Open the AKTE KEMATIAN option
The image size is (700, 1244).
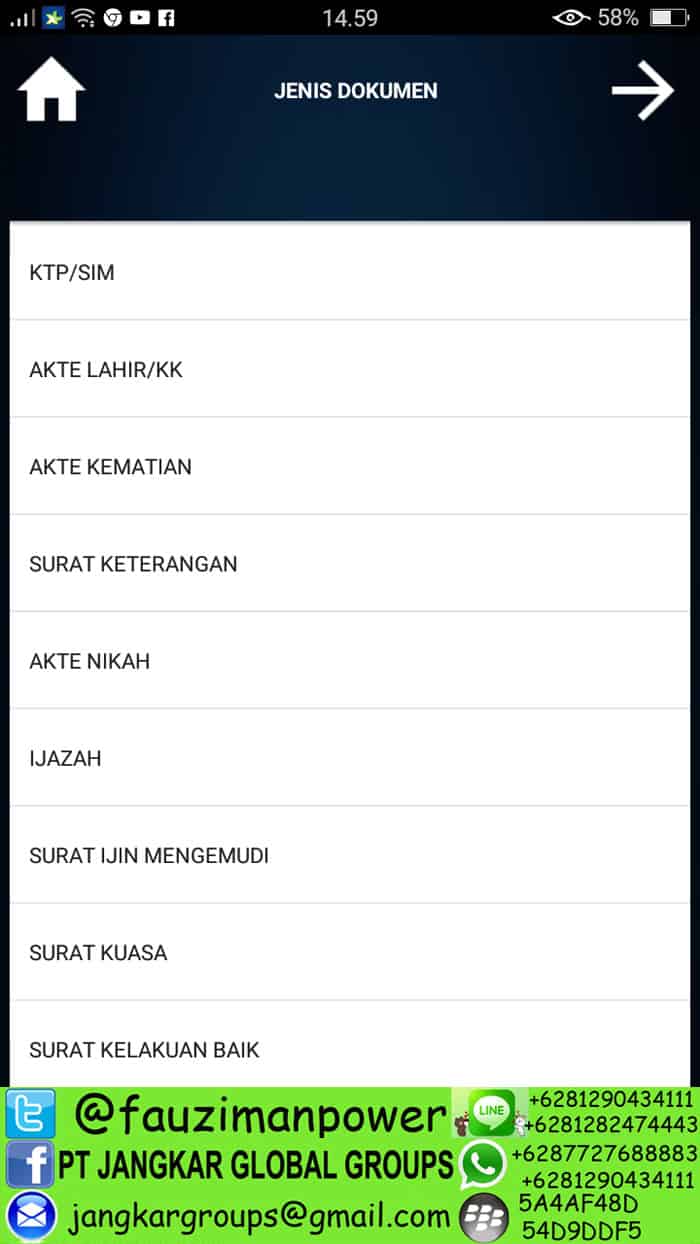coord(349,466)
